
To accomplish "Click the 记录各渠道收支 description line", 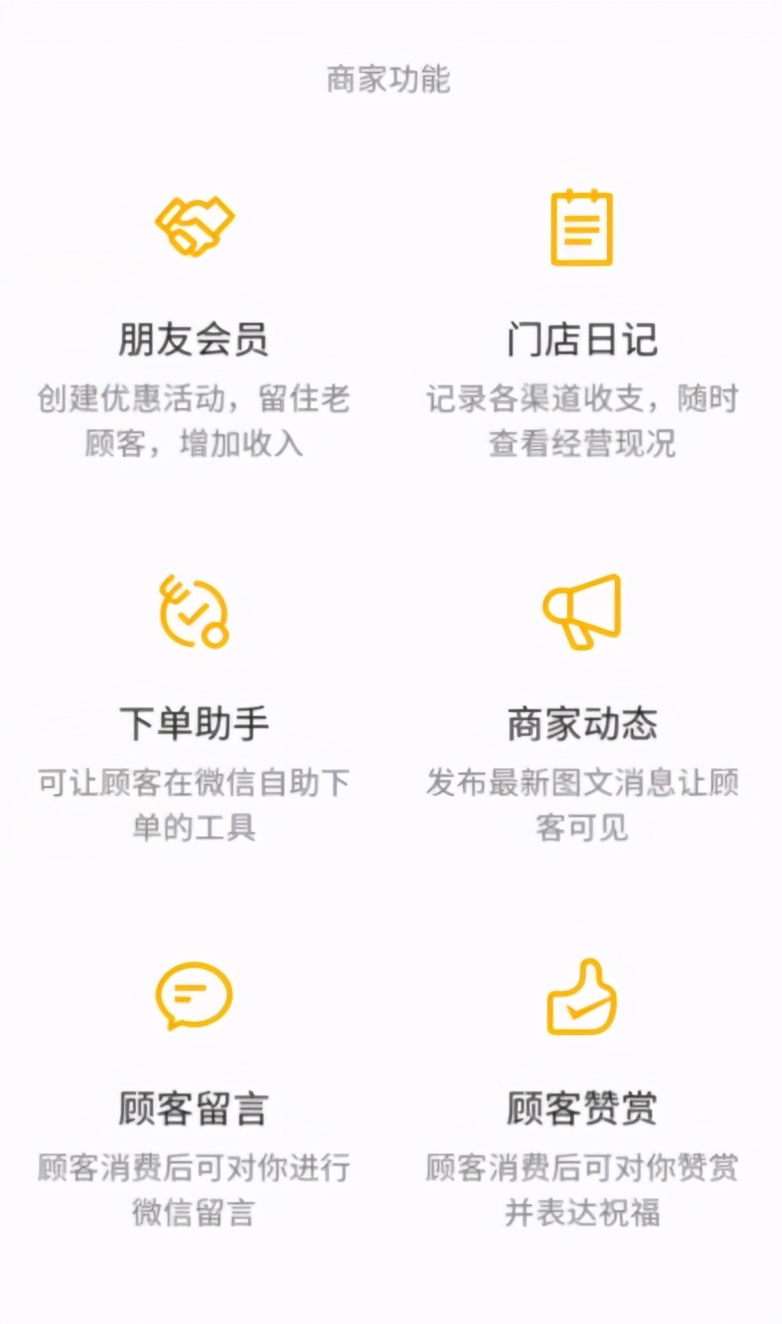I will click(x=581, y=398).
